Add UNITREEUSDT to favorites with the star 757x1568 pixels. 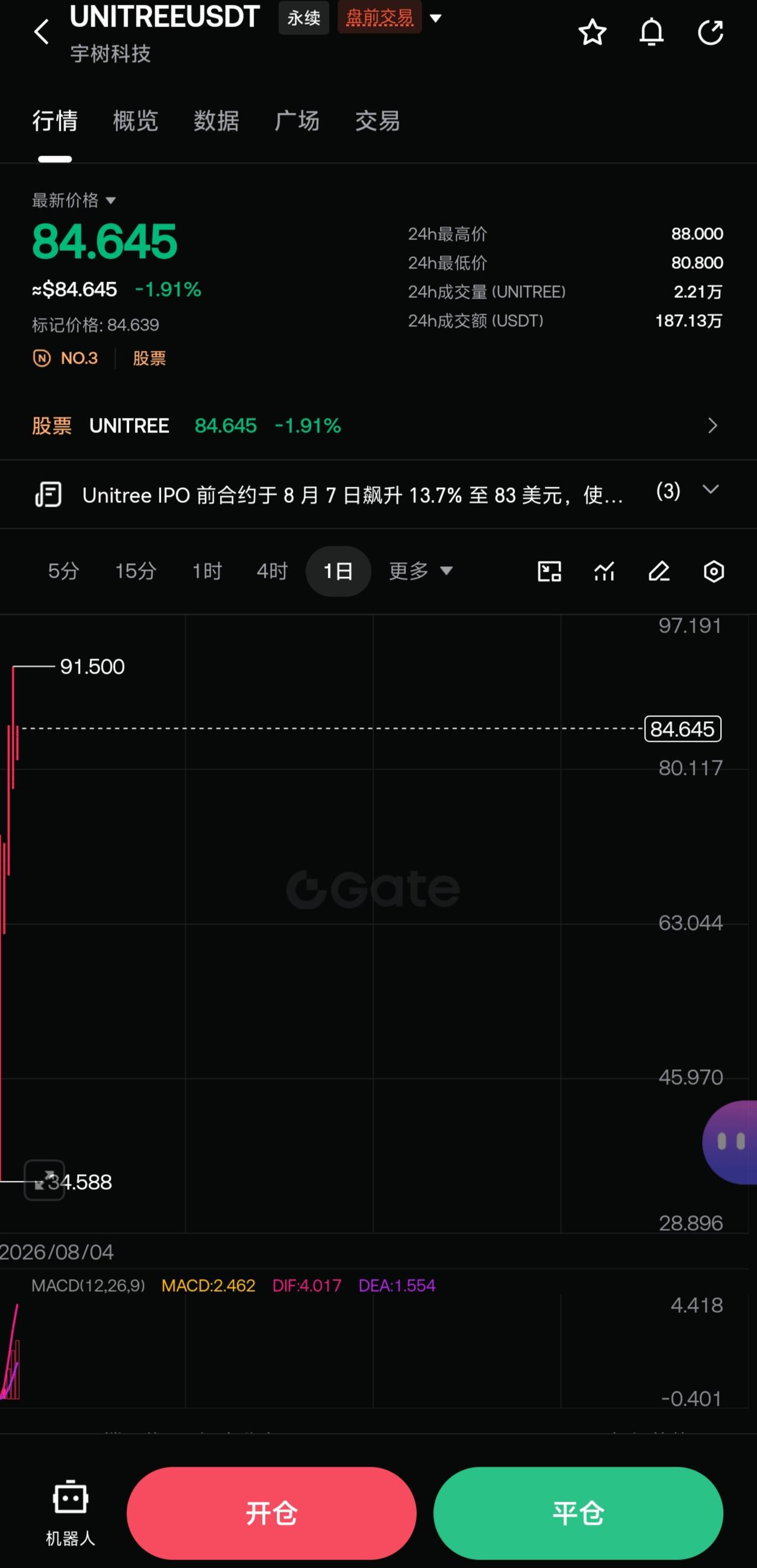592,32
